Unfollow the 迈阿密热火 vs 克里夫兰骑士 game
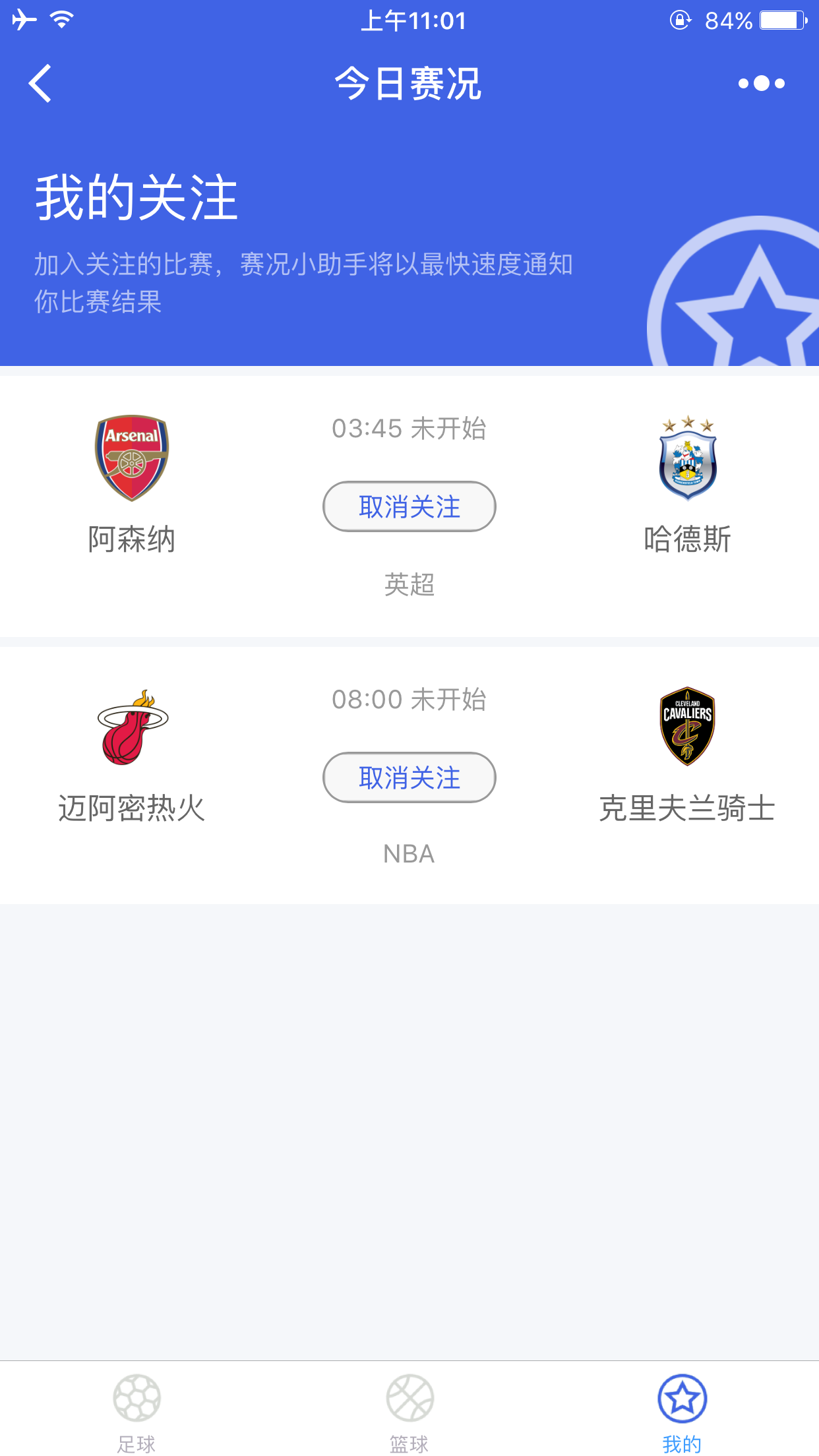Image resolution: width=819 pixels, height=1456 pixels. point(409,777)
